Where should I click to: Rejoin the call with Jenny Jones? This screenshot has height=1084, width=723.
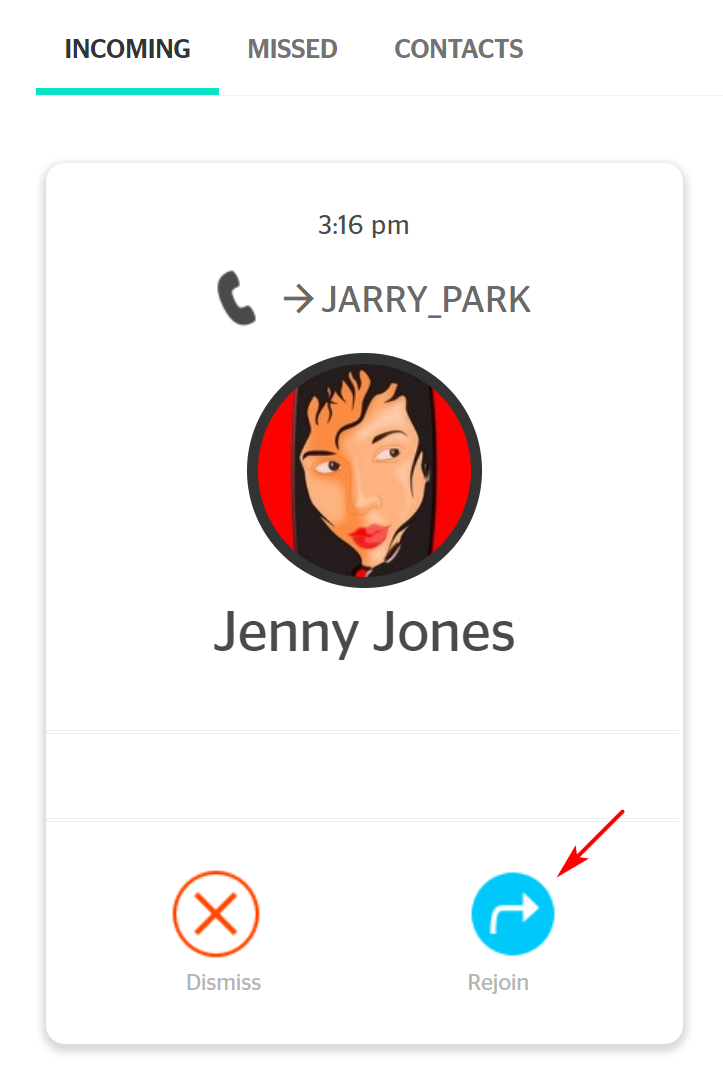point(512,914)
